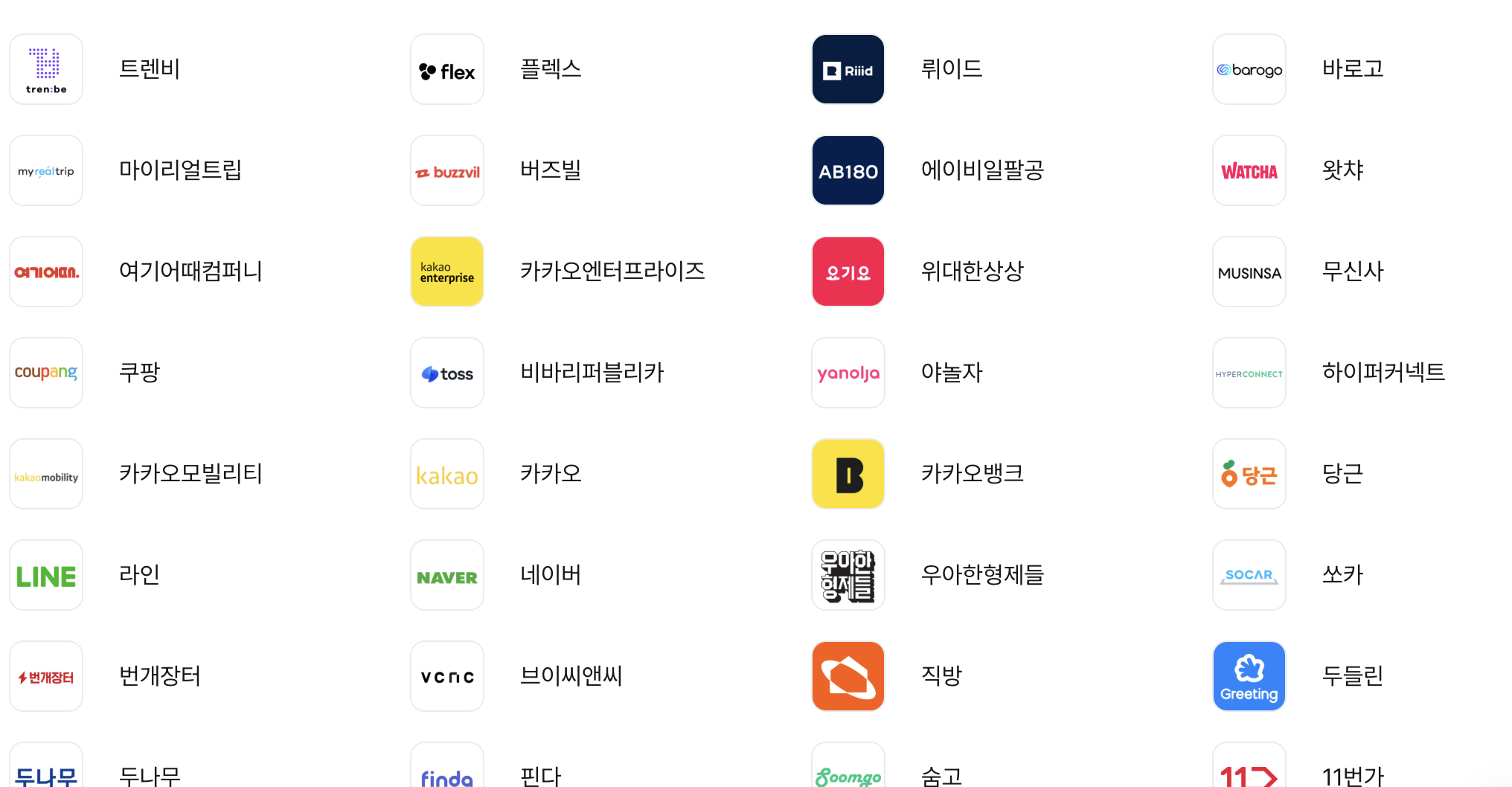
Task: Open 마이리얼트립 company page
Action: 180,170
